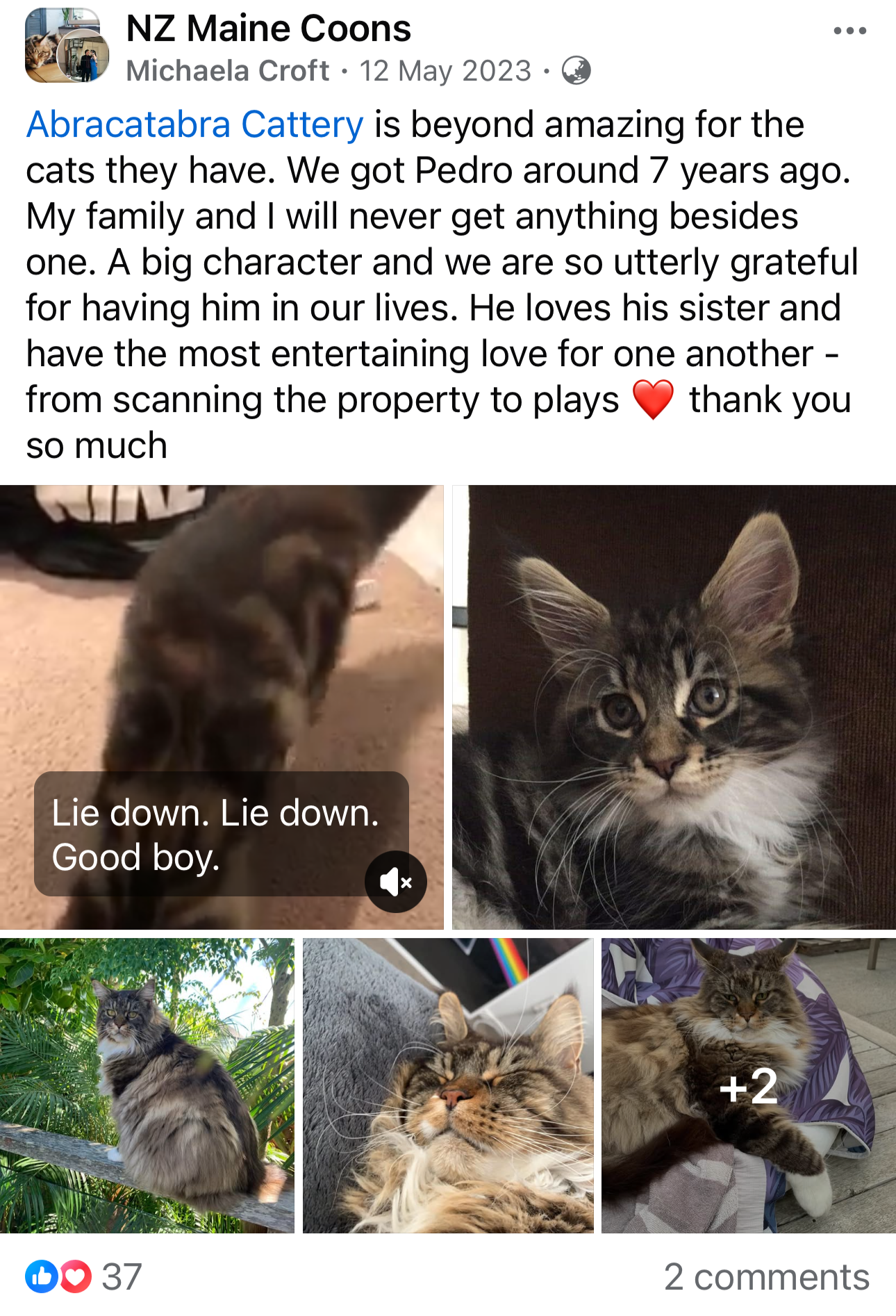Screen dimensions: 896x1316
Task: Open the kitten close-up photo
Action: [x=674, y=707]
